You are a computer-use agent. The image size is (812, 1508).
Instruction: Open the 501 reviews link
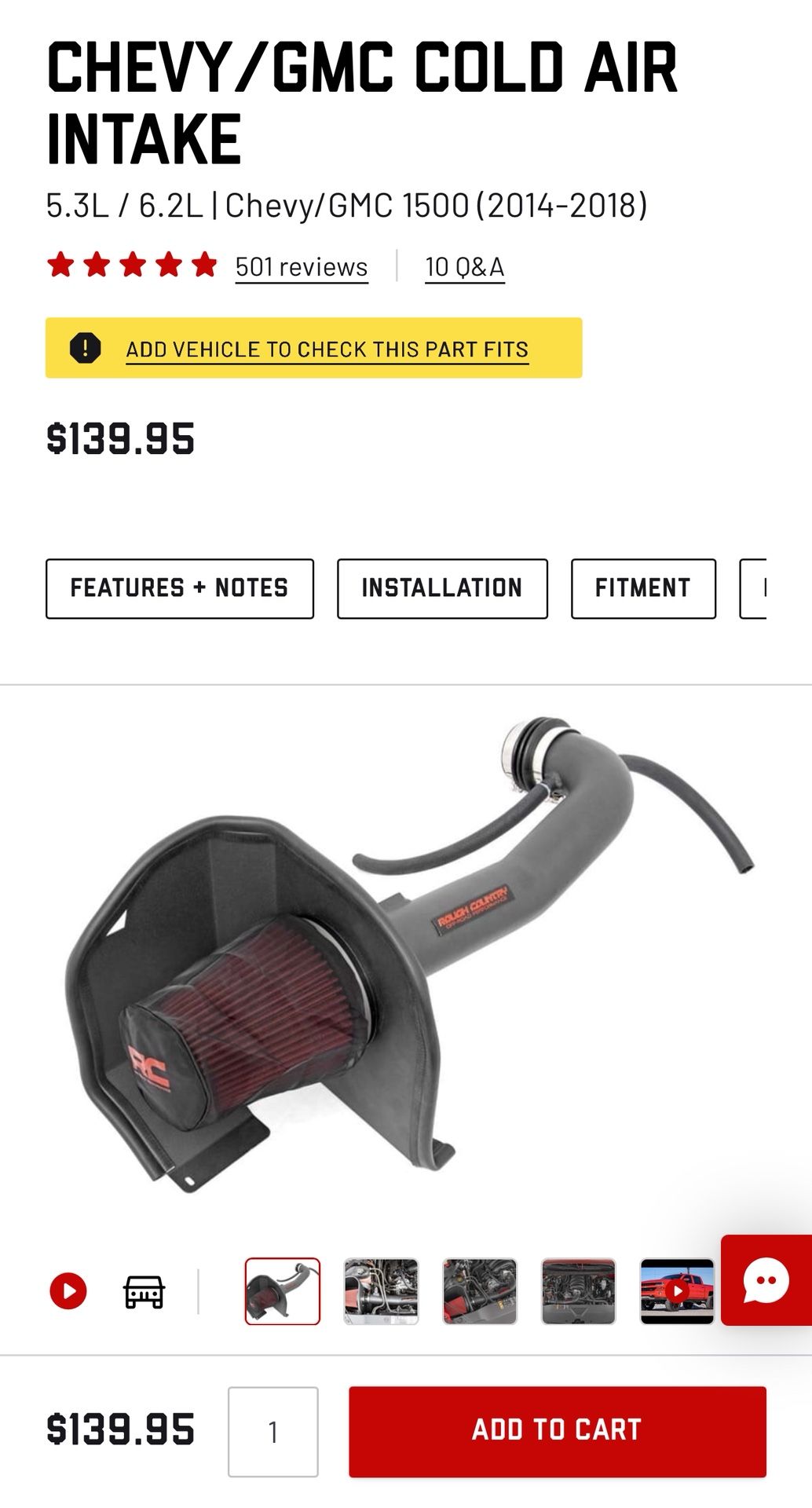pos(299,267)
